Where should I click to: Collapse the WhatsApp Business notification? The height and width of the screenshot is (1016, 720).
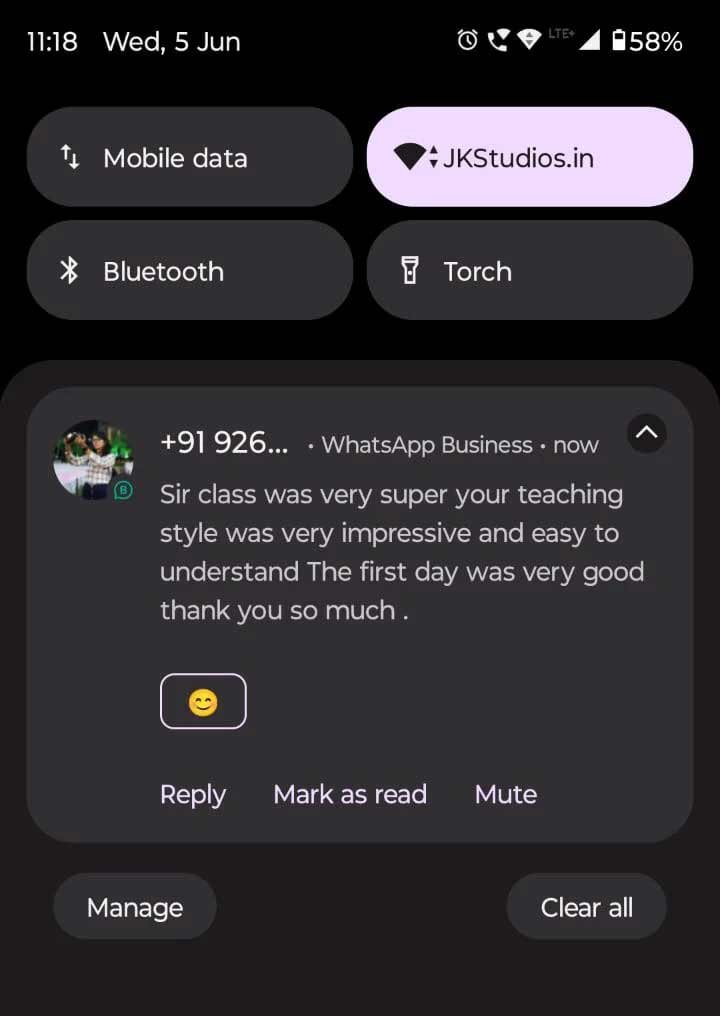click(646, 433)
